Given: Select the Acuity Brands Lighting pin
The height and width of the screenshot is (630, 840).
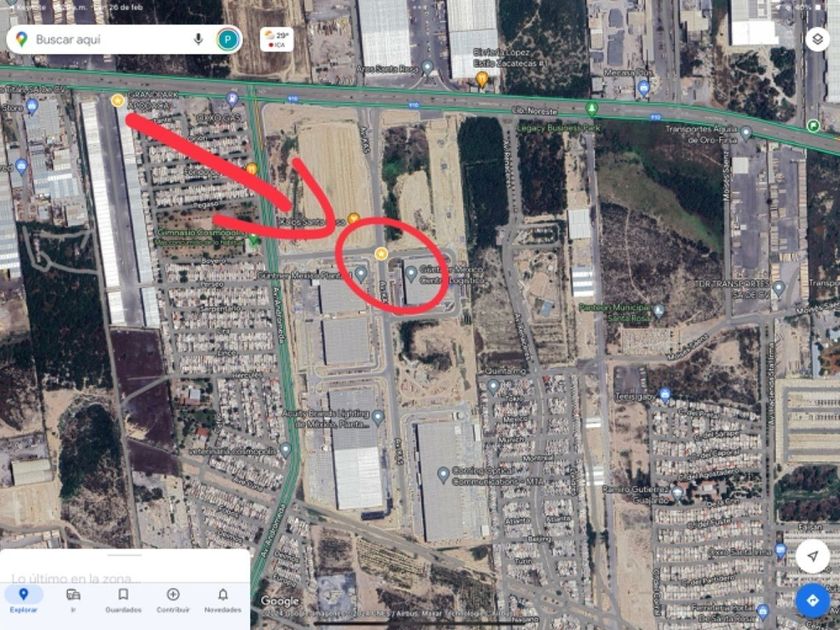Looking at the screenshot, I should click(378, 417).
